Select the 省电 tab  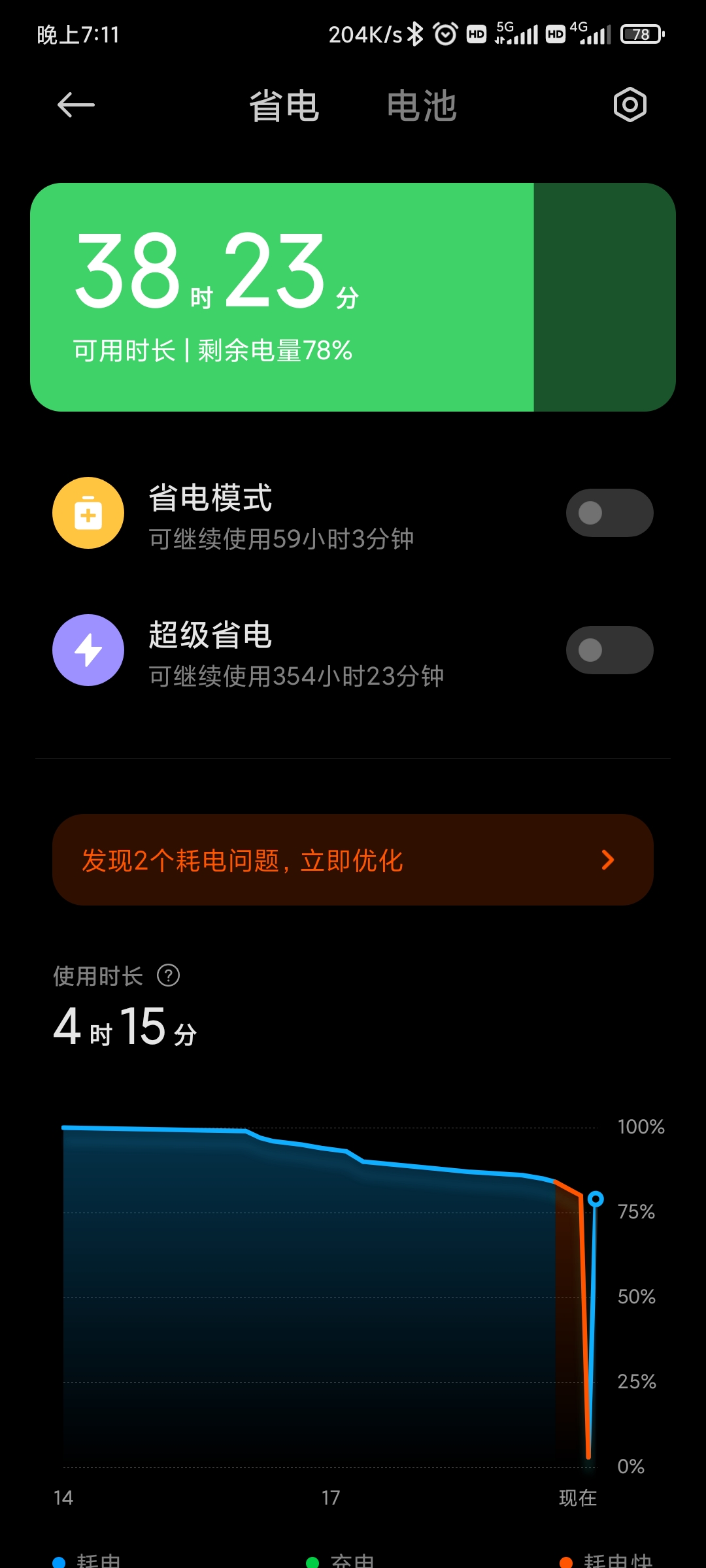point(284,106)
